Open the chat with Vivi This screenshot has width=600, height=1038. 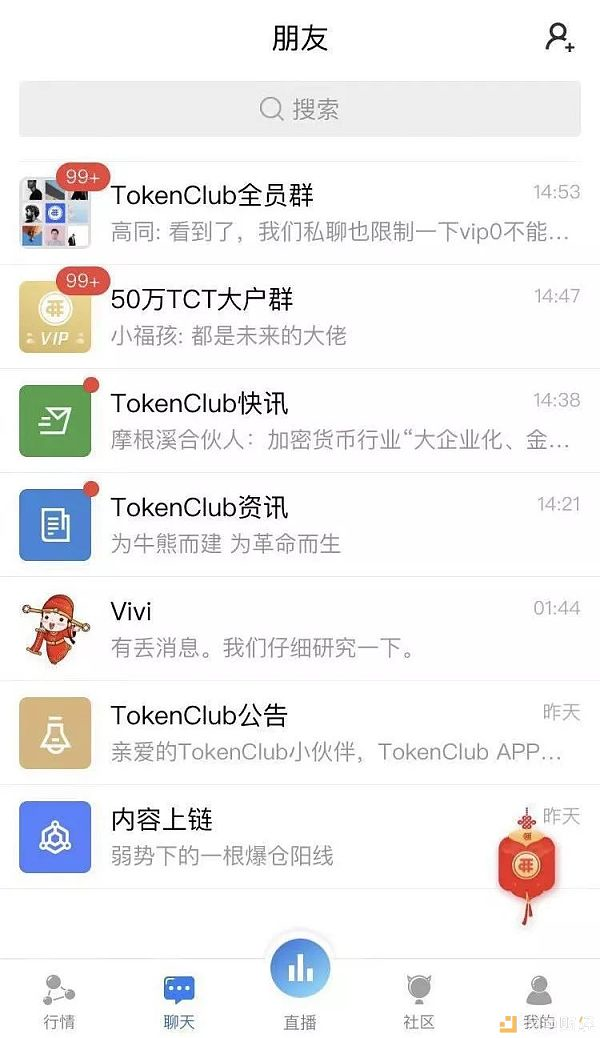pyautogui.click(x=300, y=628)
